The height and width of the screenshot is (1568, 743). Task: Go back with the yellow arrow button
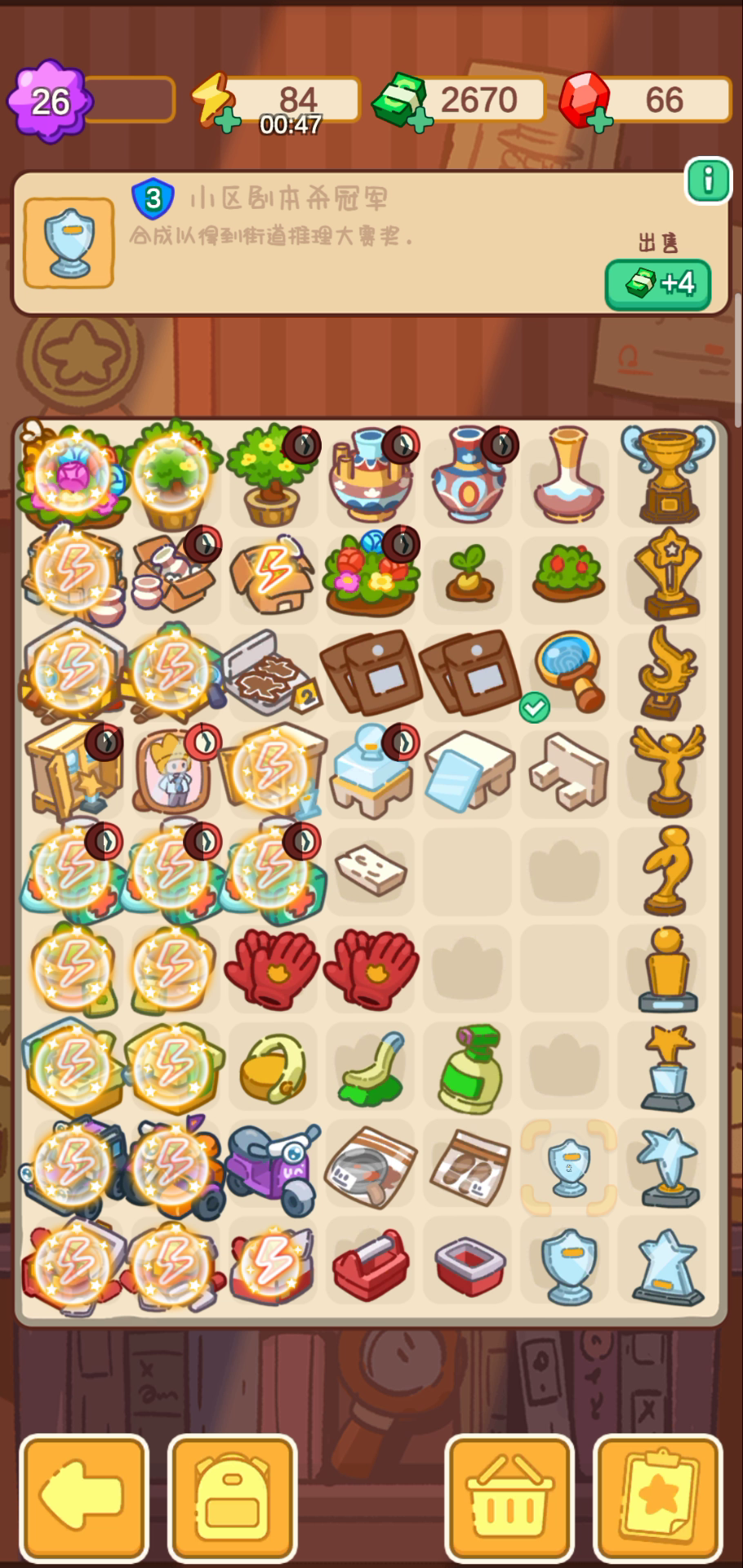coord(84,1498)
